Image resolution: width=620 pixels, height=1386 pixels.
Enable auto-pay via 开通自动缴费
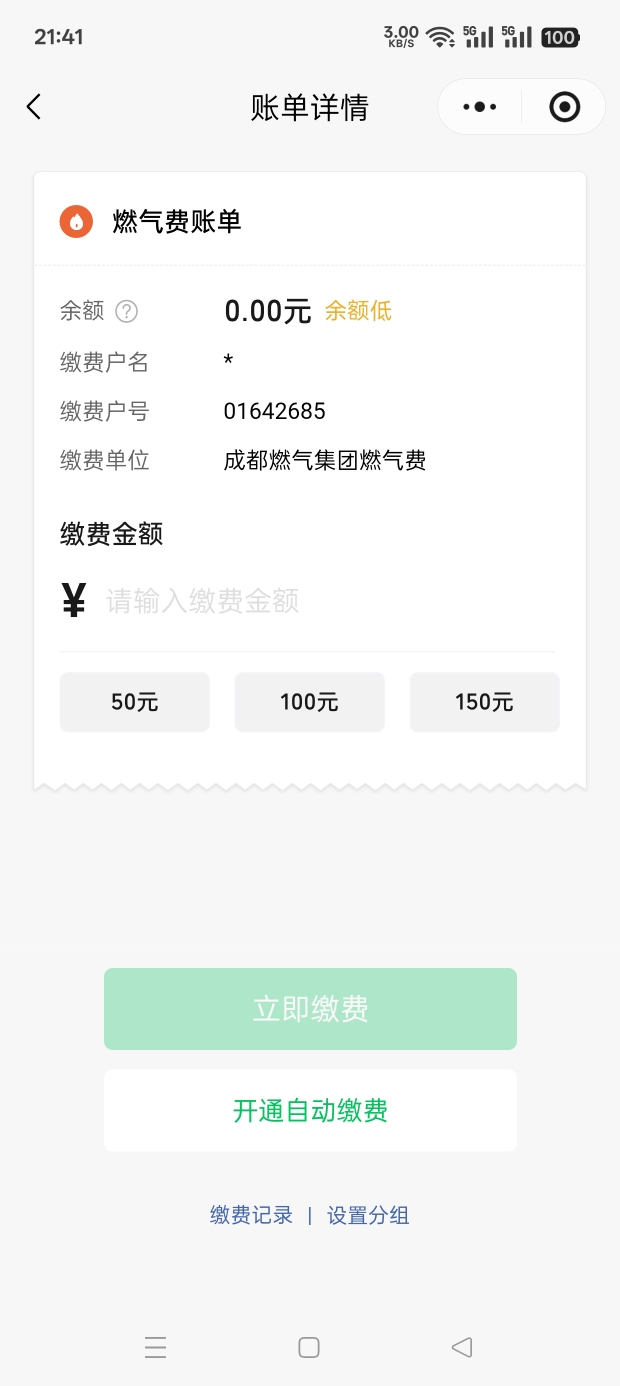pos(310,1110)
